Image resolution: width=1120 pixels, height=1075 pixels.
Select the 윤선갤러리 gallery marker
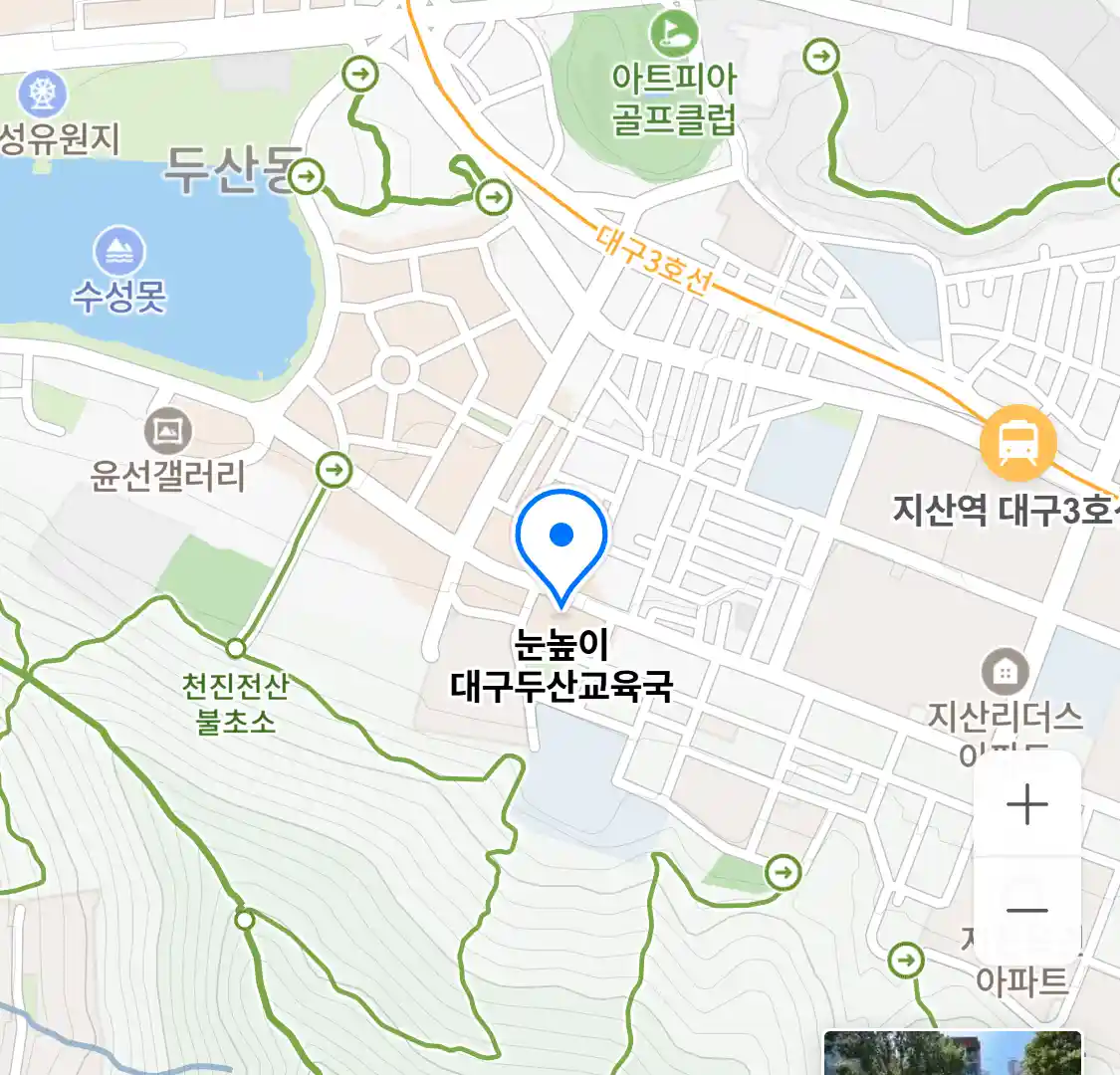[x=167, y=431]
